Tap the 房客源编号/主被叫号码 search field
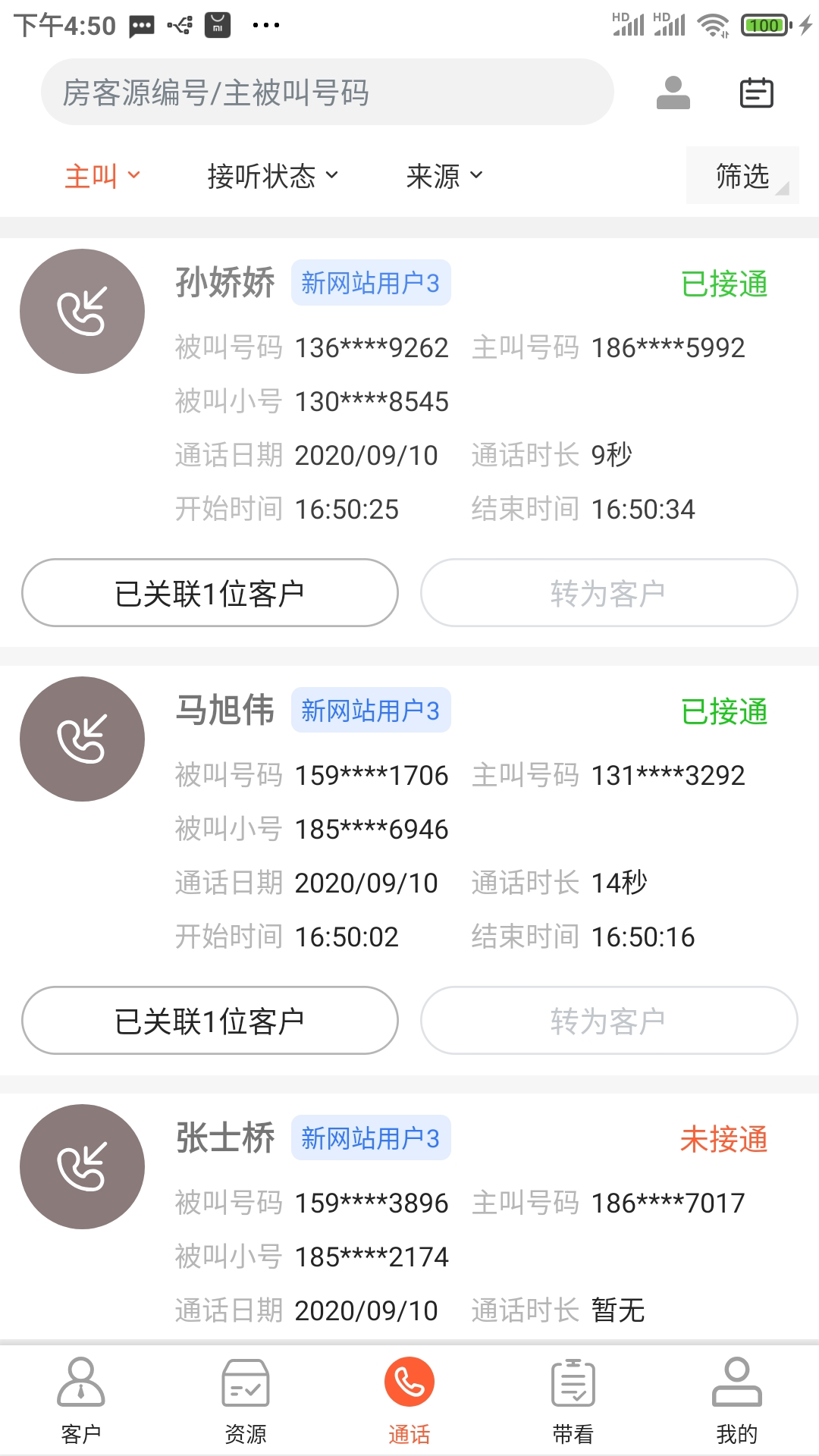The height and width of the screenshot is (1456, 819). point(327,93)
